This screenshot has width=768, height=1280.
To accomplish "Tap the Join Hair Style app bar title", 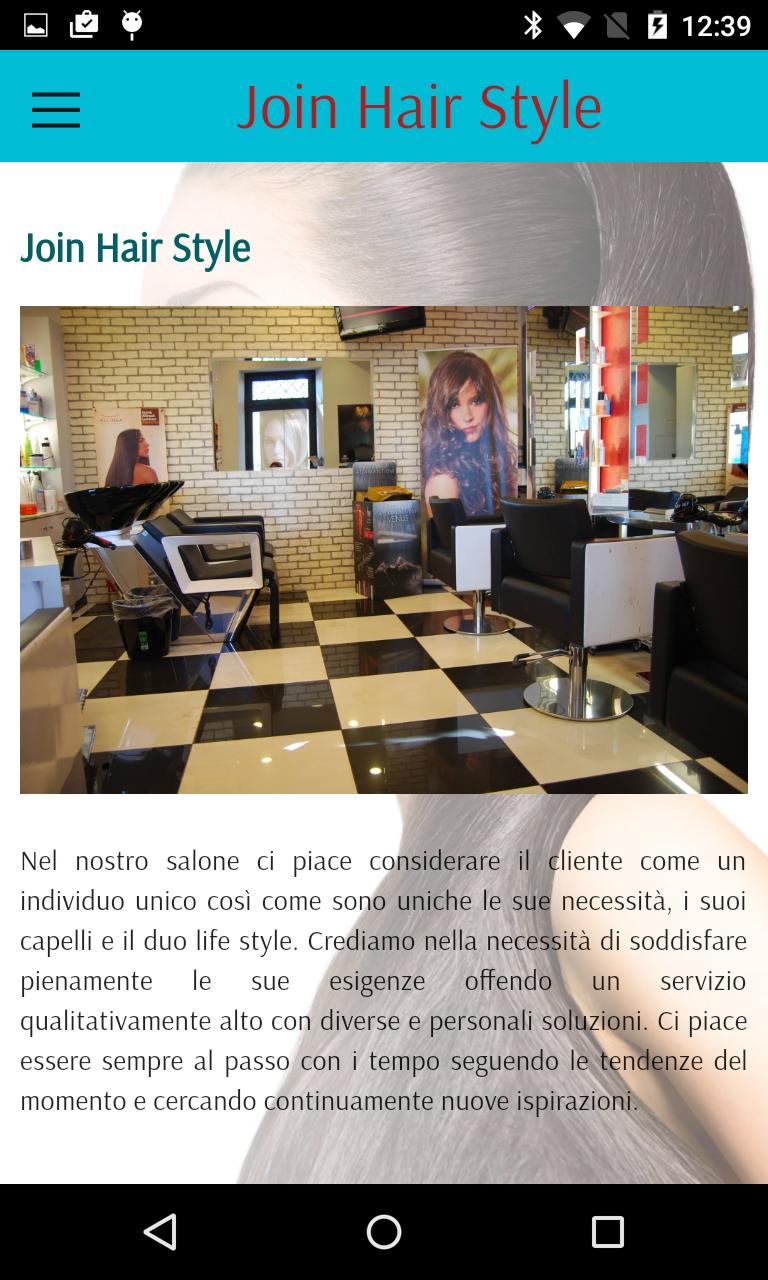I will coord(419,105).
